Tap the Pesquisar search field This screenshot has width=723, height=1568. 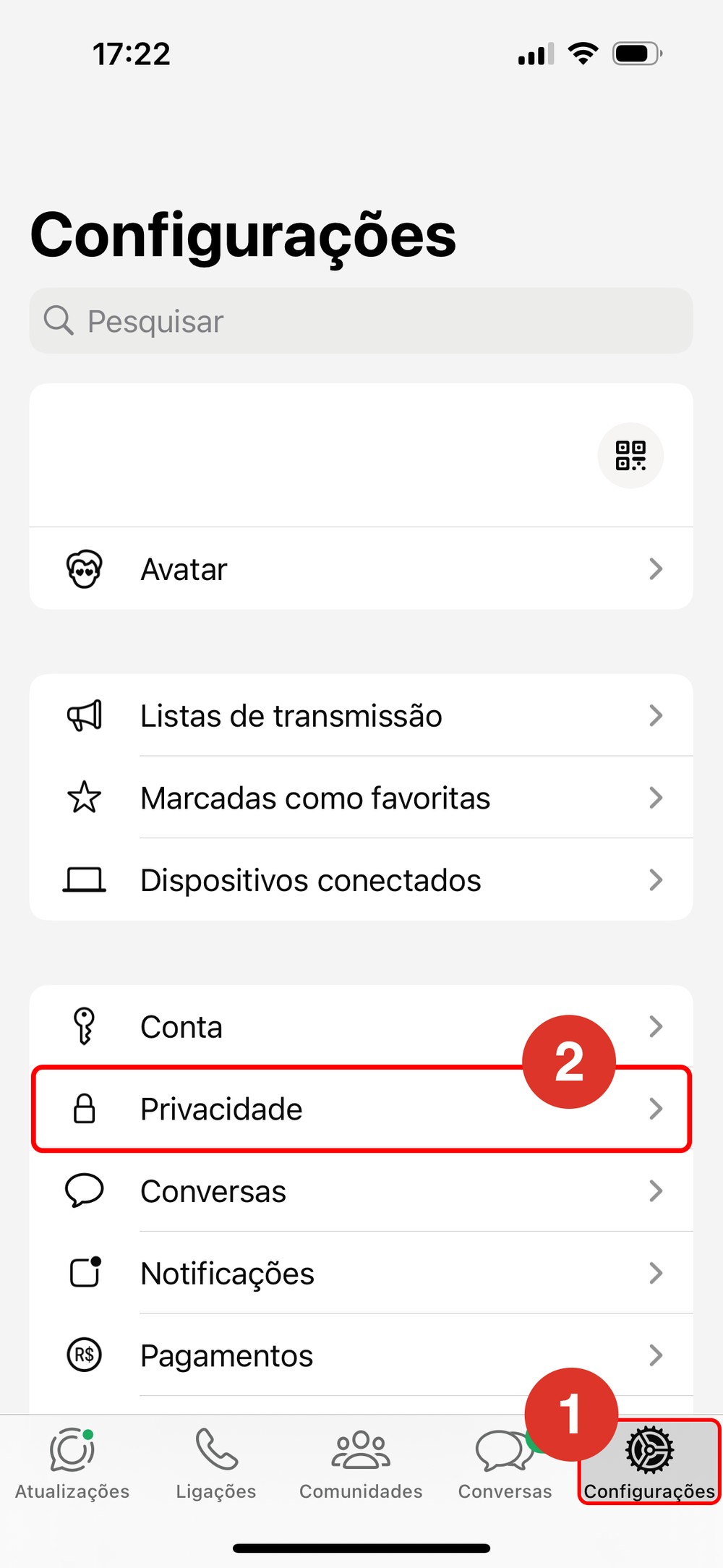tap(360, 321)
